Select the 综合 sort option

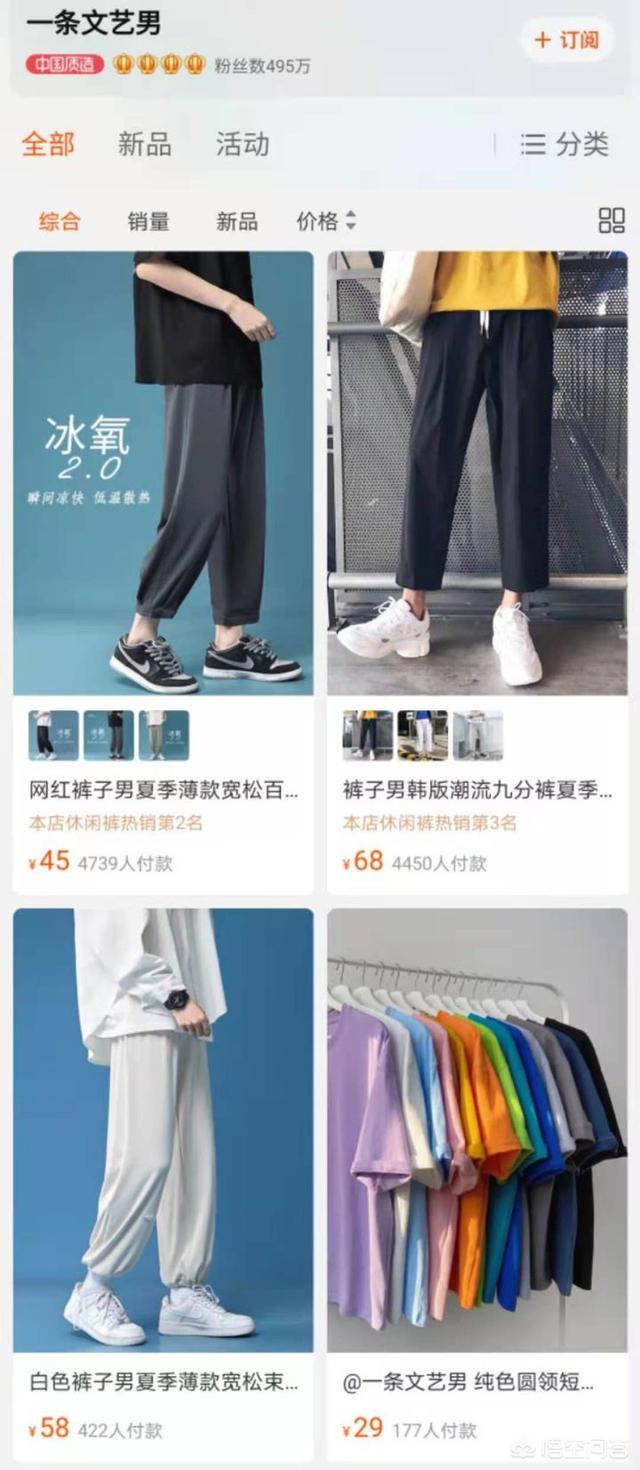click(59, 222)
